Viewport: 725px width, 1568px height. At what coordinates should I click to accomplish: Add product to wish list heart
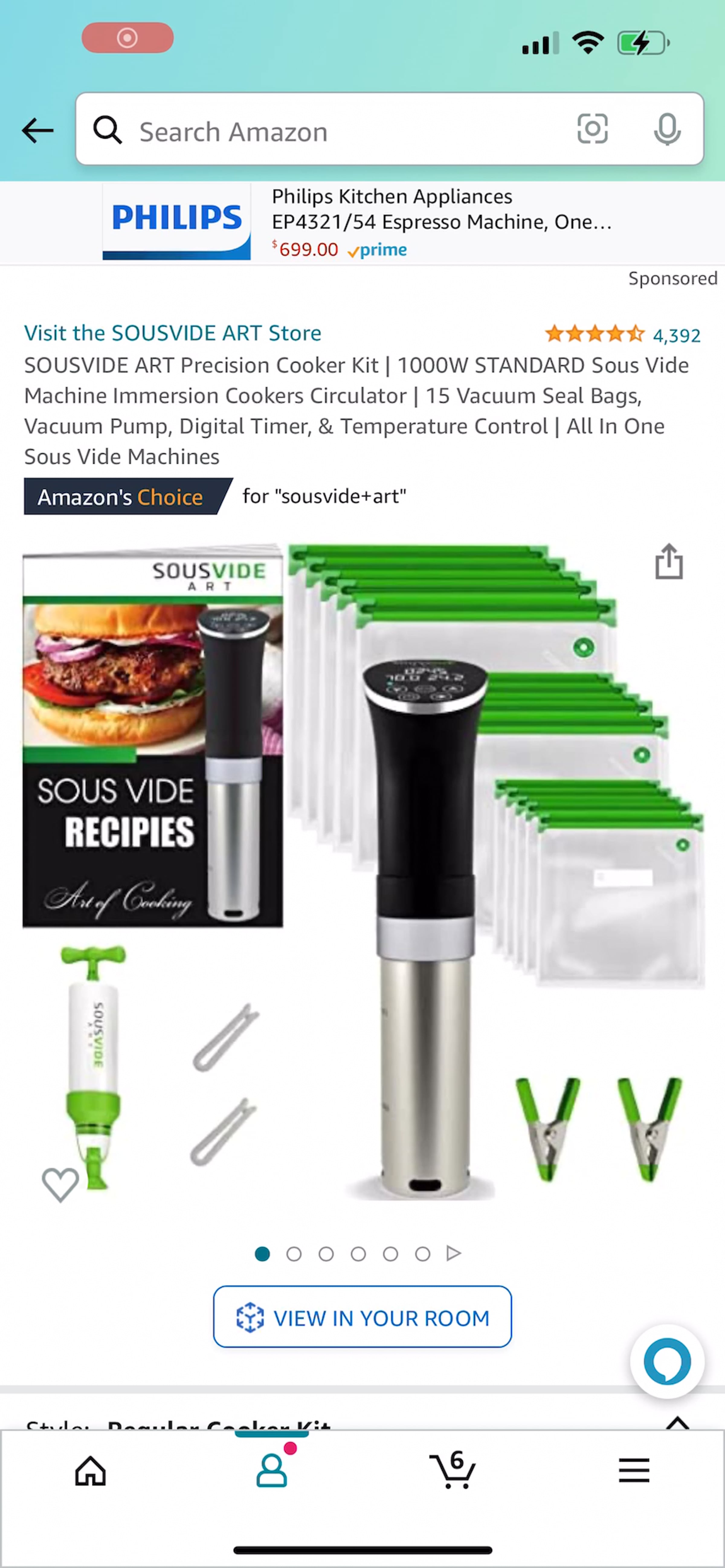60,1184
